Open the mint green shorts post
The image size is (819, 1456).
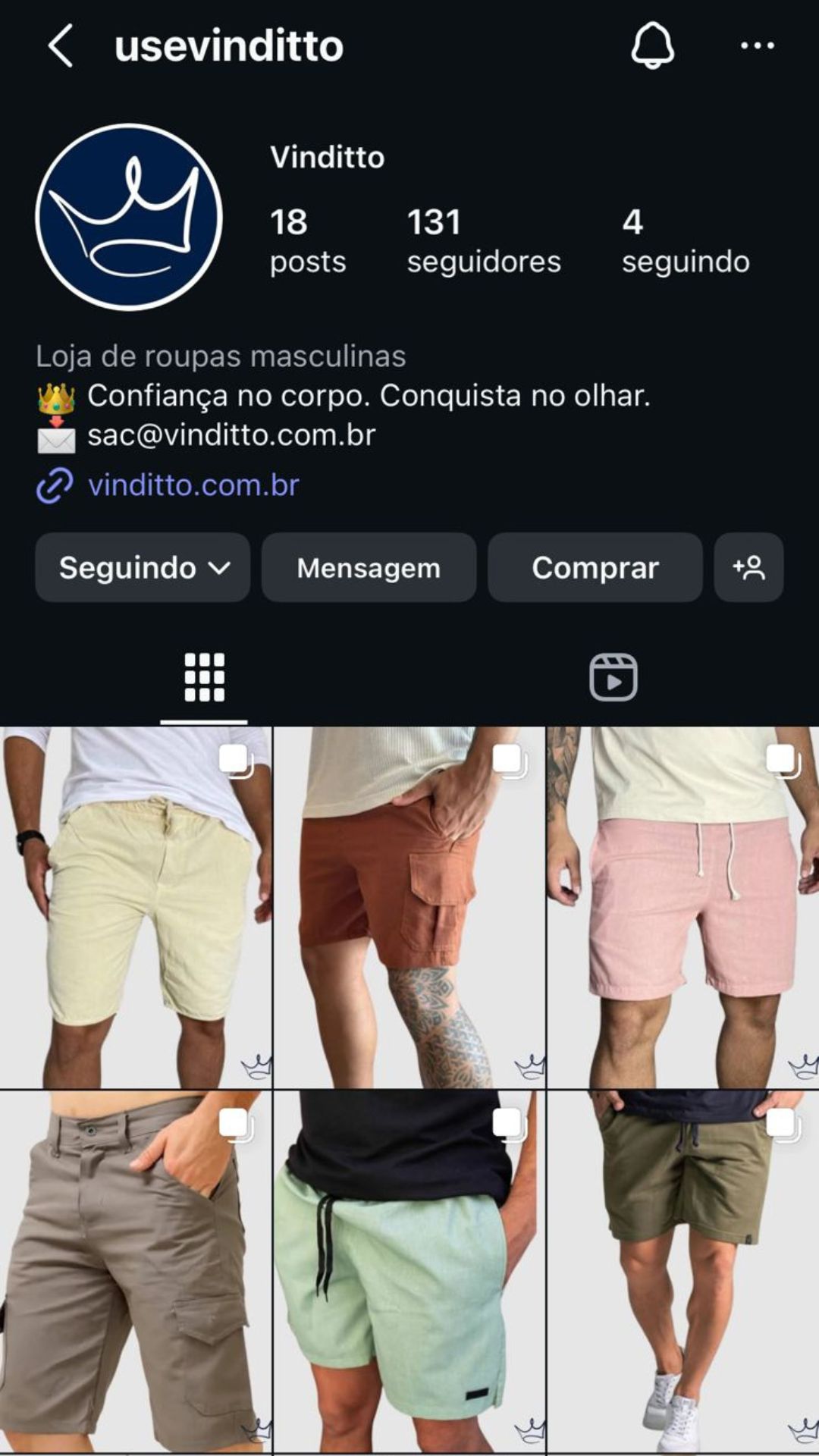(x=409, y=1272)
